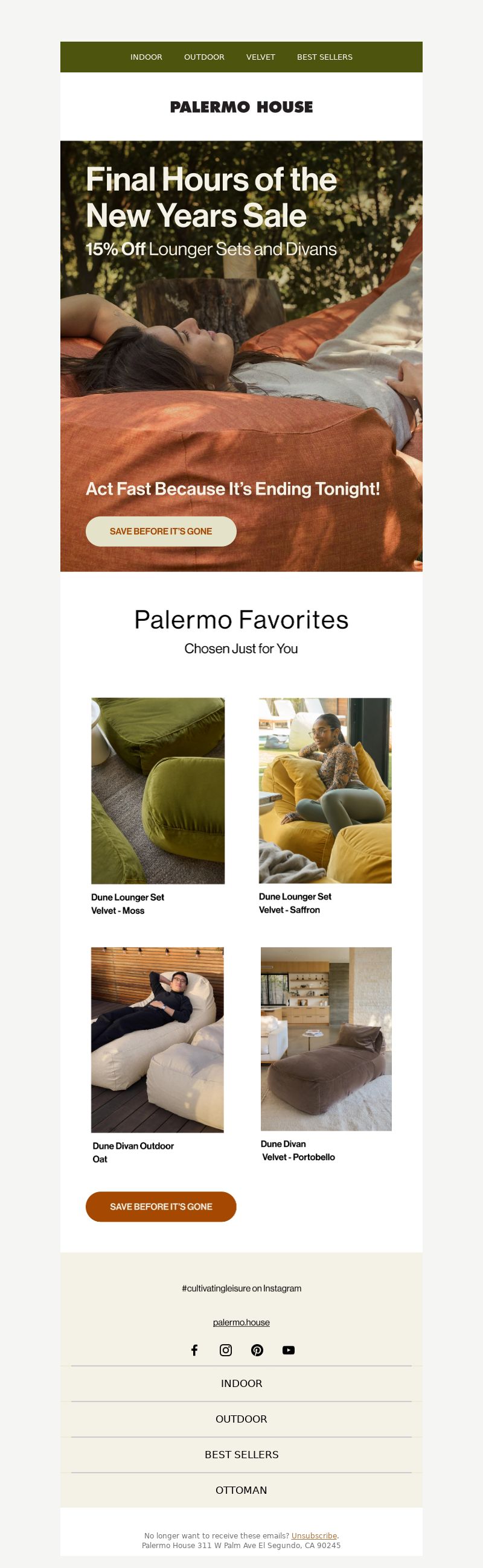Open BEST SELLERS in the green top bar
Viewport: 483px width, 1568px height.
[x=325, y=57]
